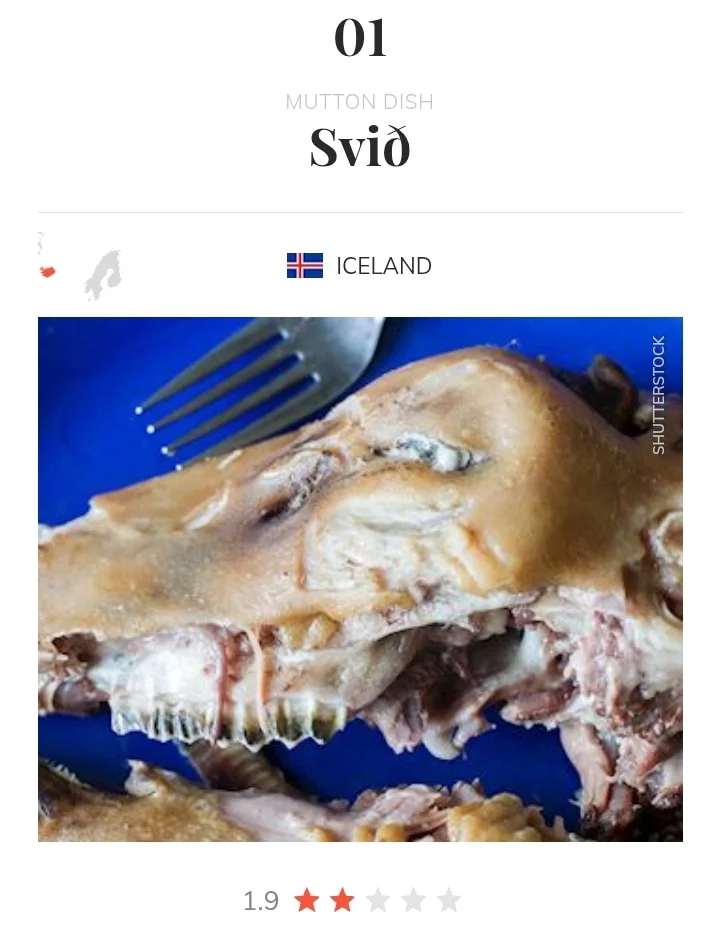Viewport: 720px width, 939px height.
Task: Open the Svið dish photo
Action: tap(360, 578)
